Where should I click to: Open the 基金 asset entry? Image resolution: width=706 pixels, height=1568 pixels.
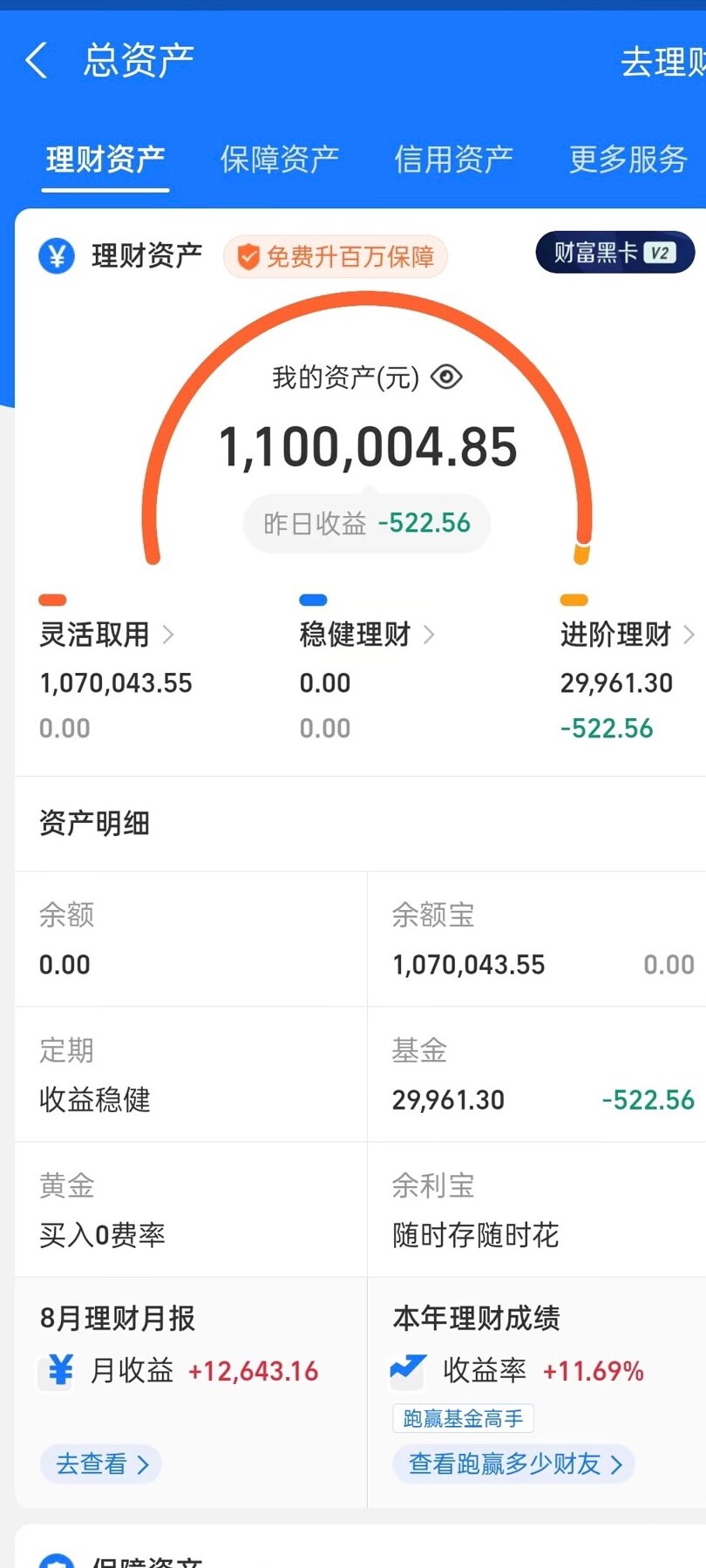[x=536, y=1075]
